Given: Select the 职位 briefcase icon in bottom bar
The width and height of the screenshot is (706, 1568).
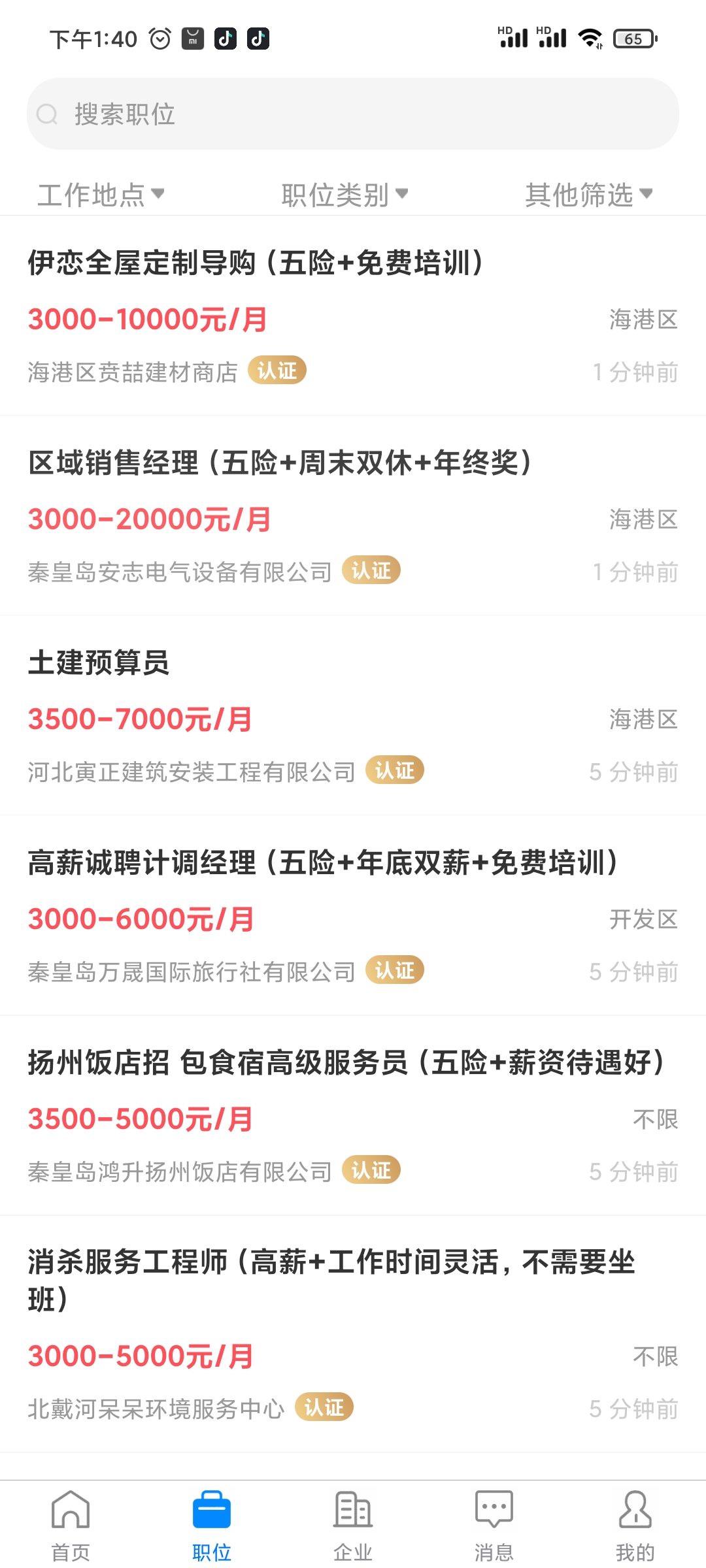Looking at the screenshot, I should click(212, 1509).
